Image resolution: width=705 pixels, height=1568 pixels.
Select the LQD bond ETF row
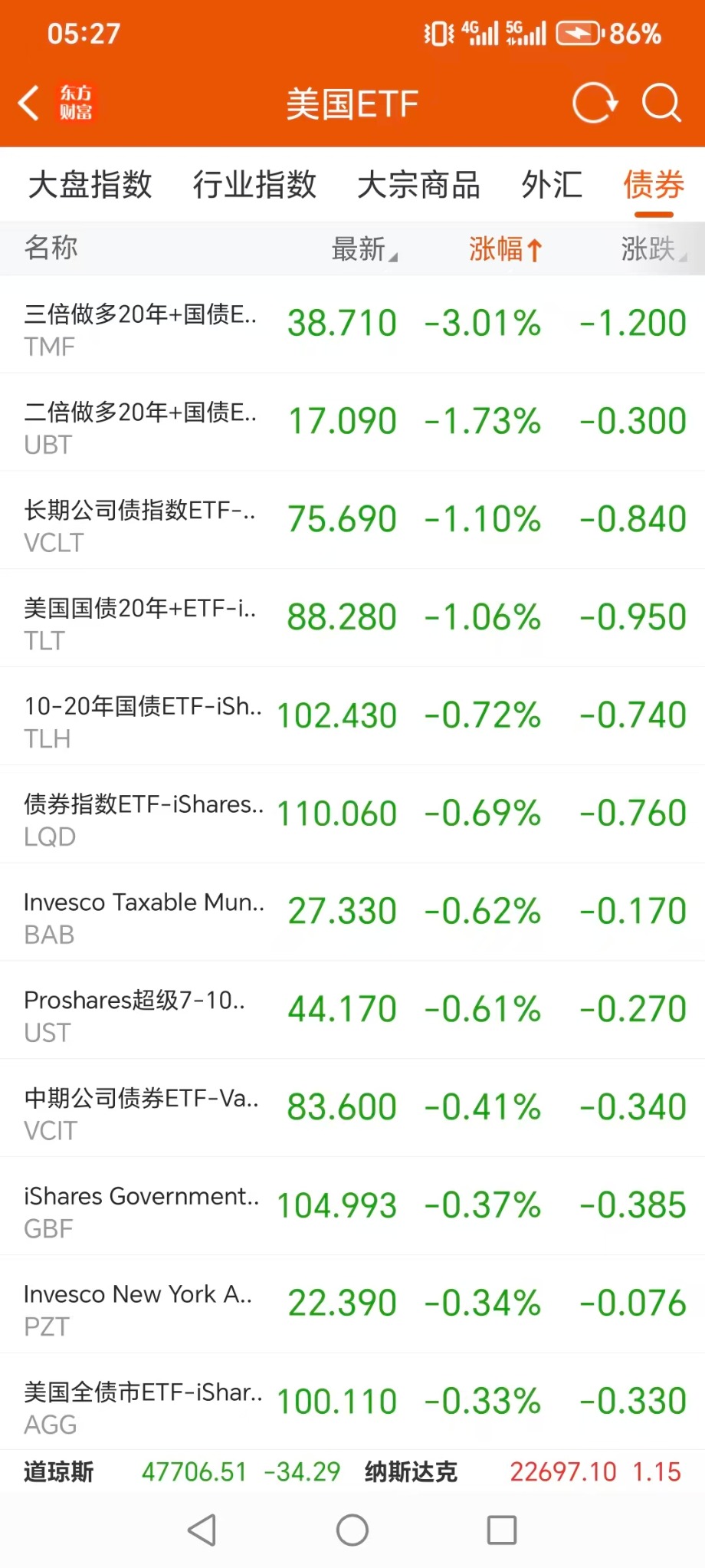point(352,815)
